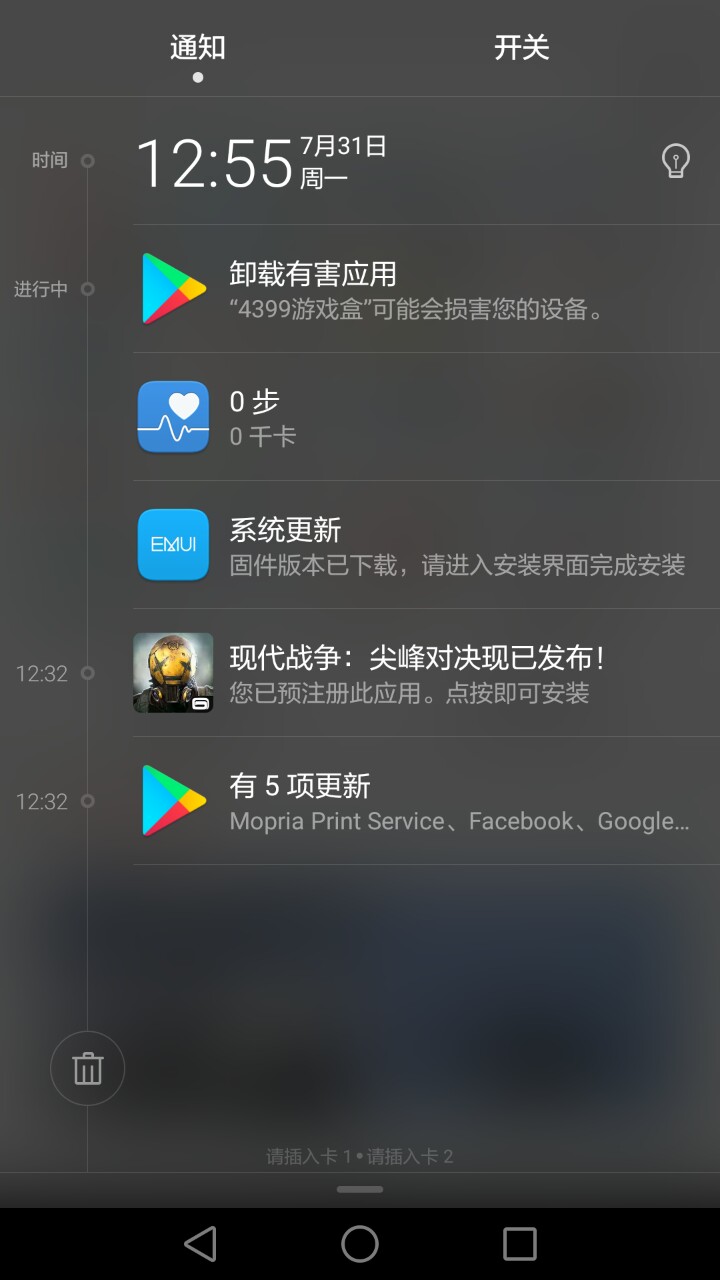Switch to the 开关 tab
The width and height of the screenshot is (720, 1280).
[x=521, y=48]
